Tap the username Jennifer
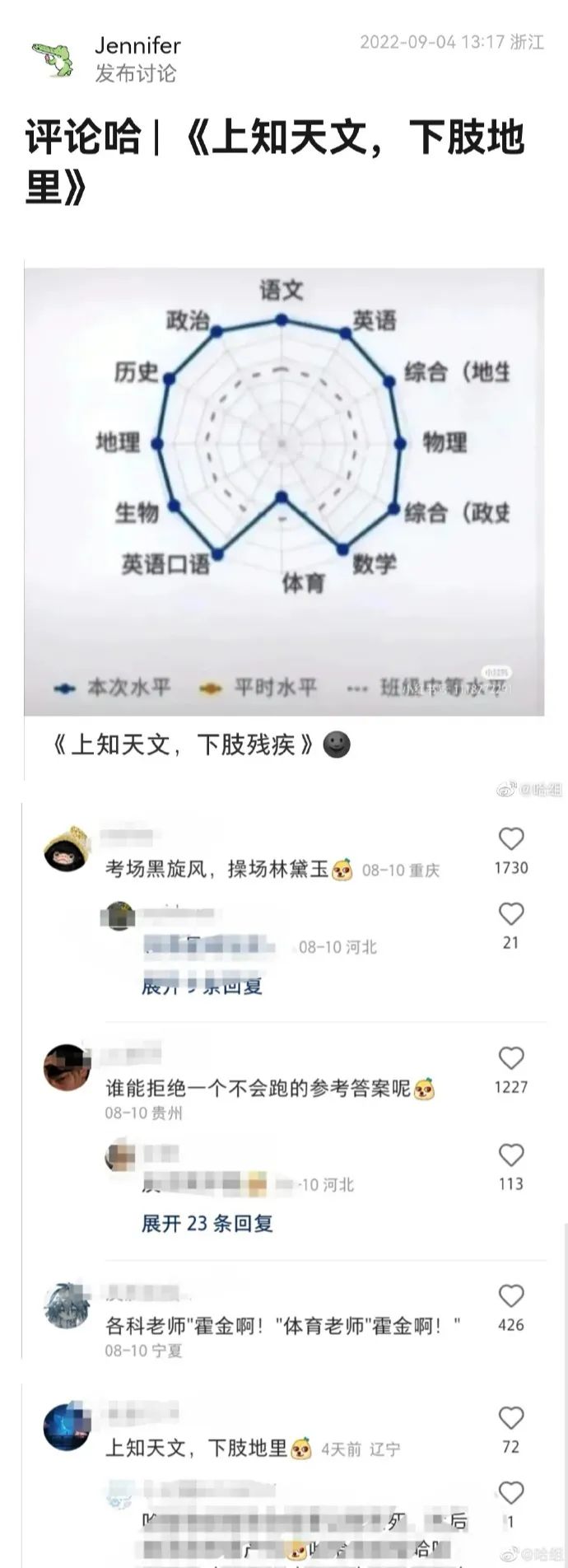The width and height of the screenshot is (568, 1568). [x=137, y=45]
